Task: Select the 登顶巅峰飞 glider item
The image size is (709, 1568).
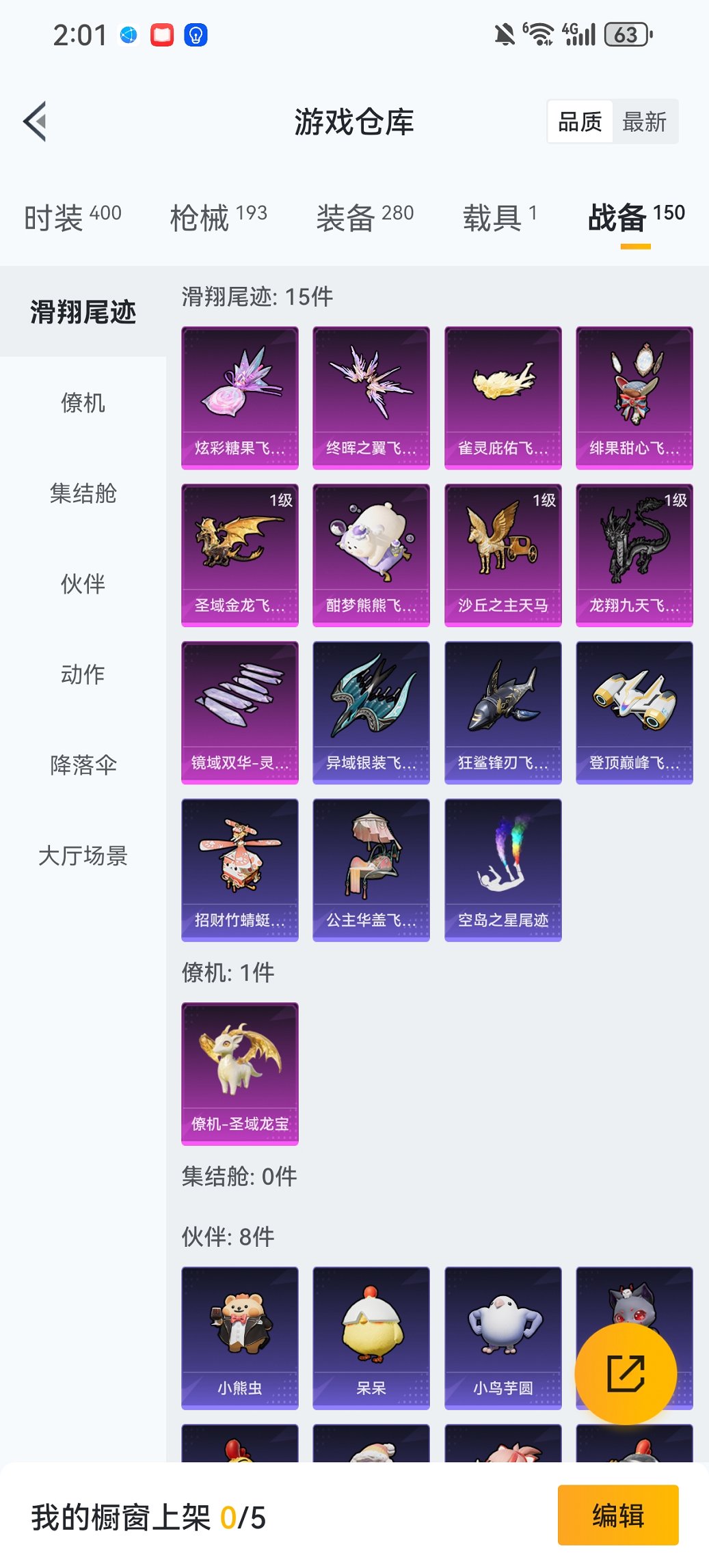Action: point(634,712)
